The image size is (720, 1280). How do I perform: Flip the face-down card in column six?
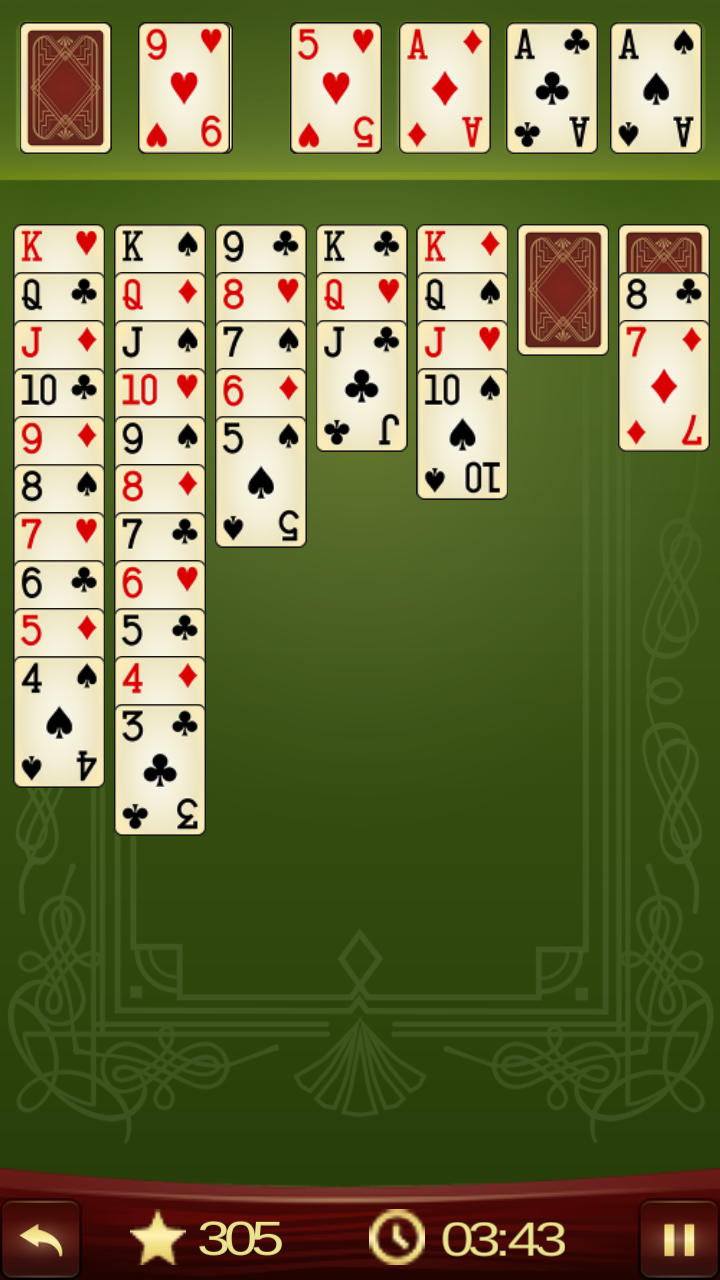click(x=563, y=290)
